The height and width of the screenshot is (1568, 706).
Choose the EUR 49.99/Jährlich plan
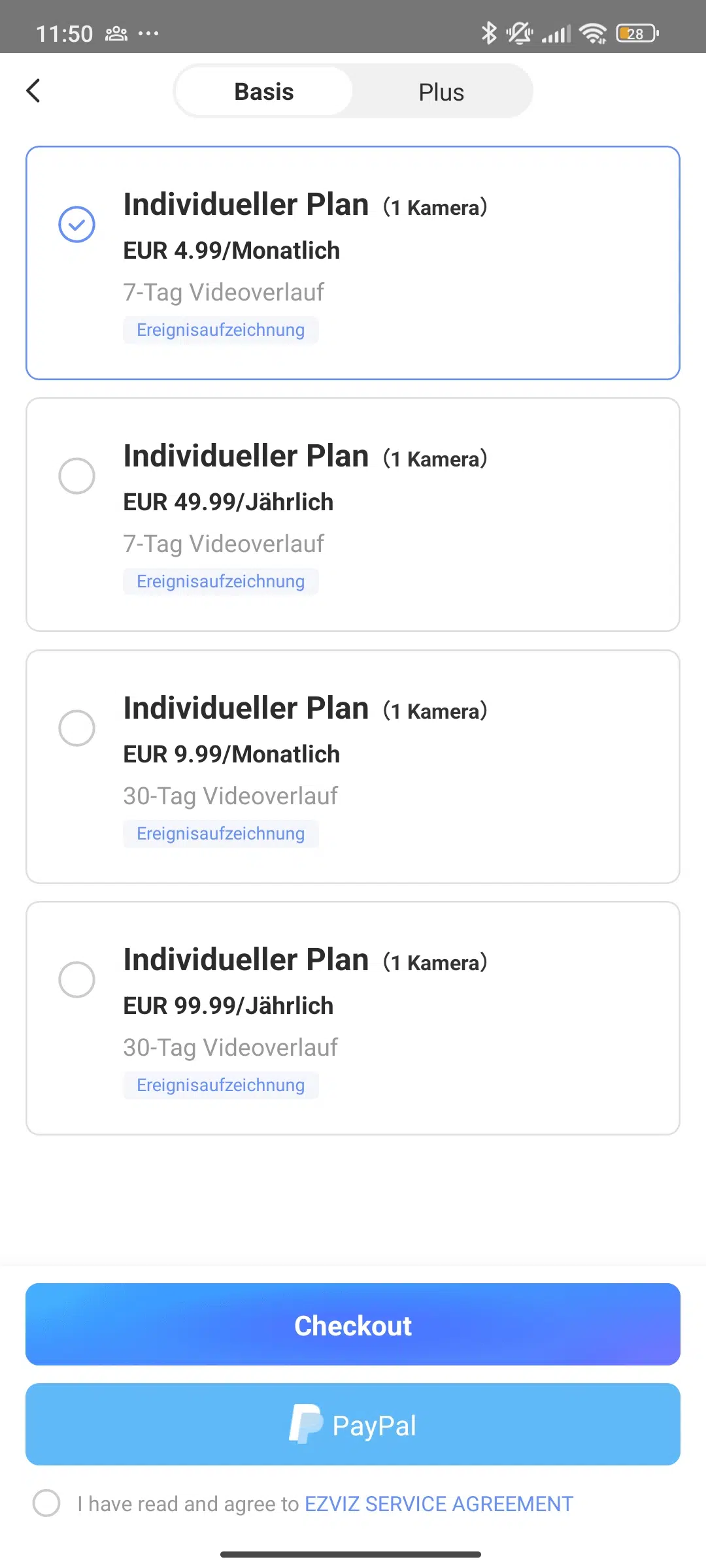coord(353,514)
